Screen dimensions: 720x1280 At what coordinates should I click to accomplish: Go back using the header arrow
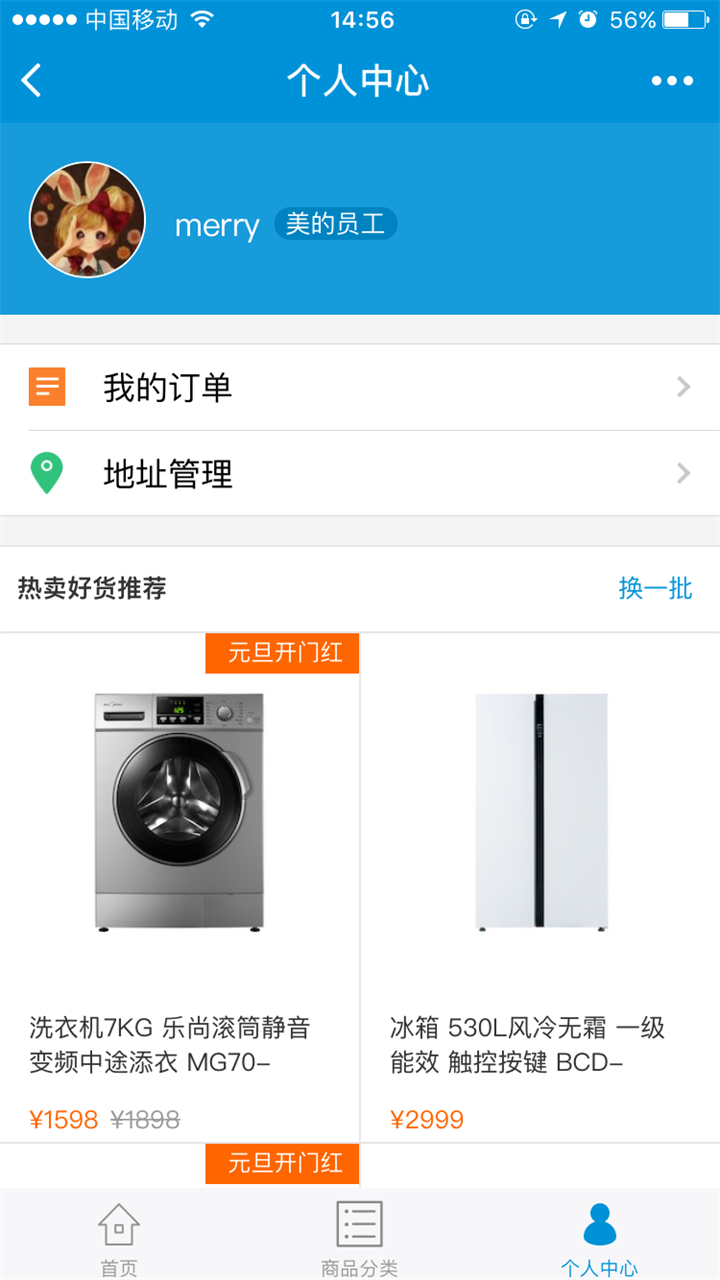coord(32,80)
